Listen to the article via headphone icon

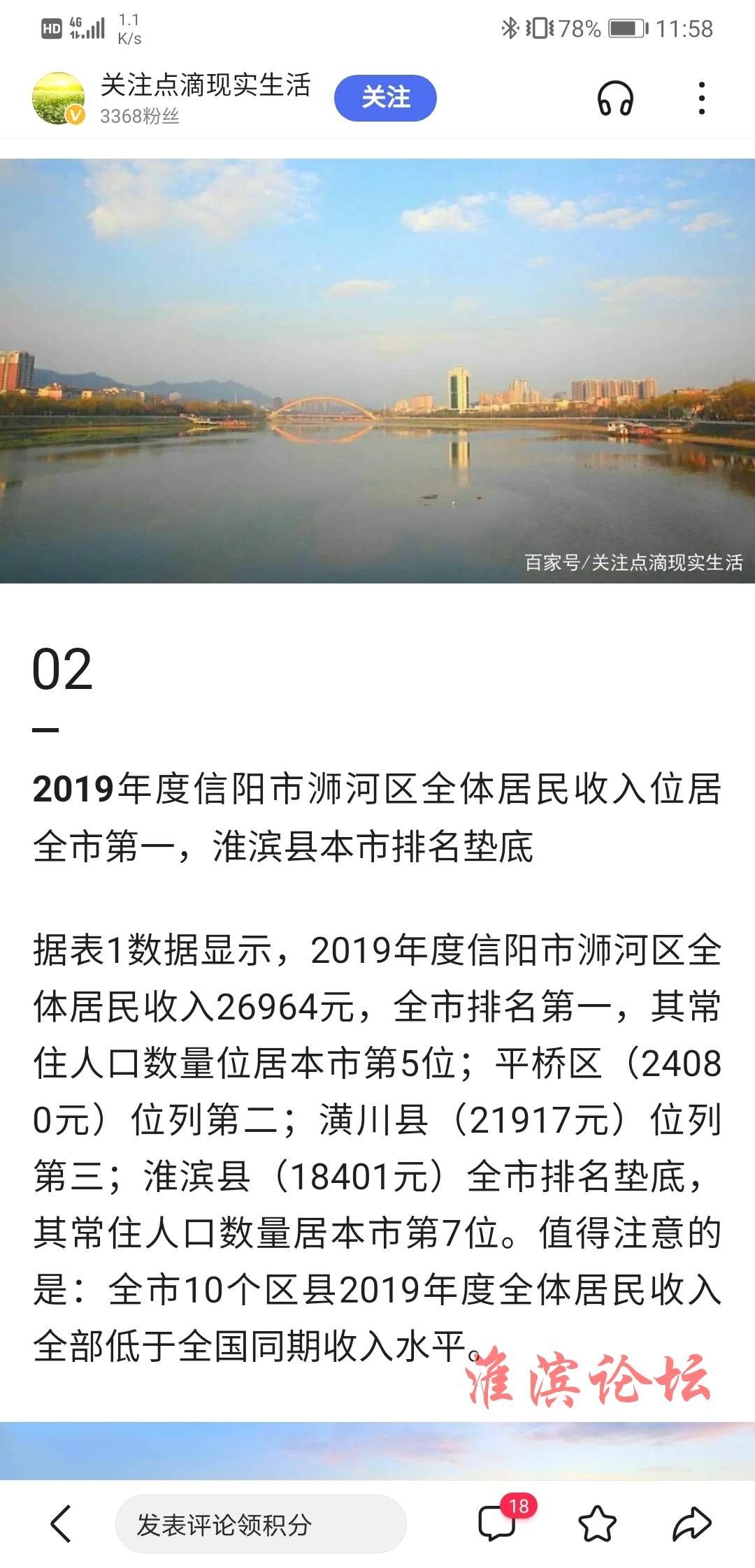(x=615, y=98)
